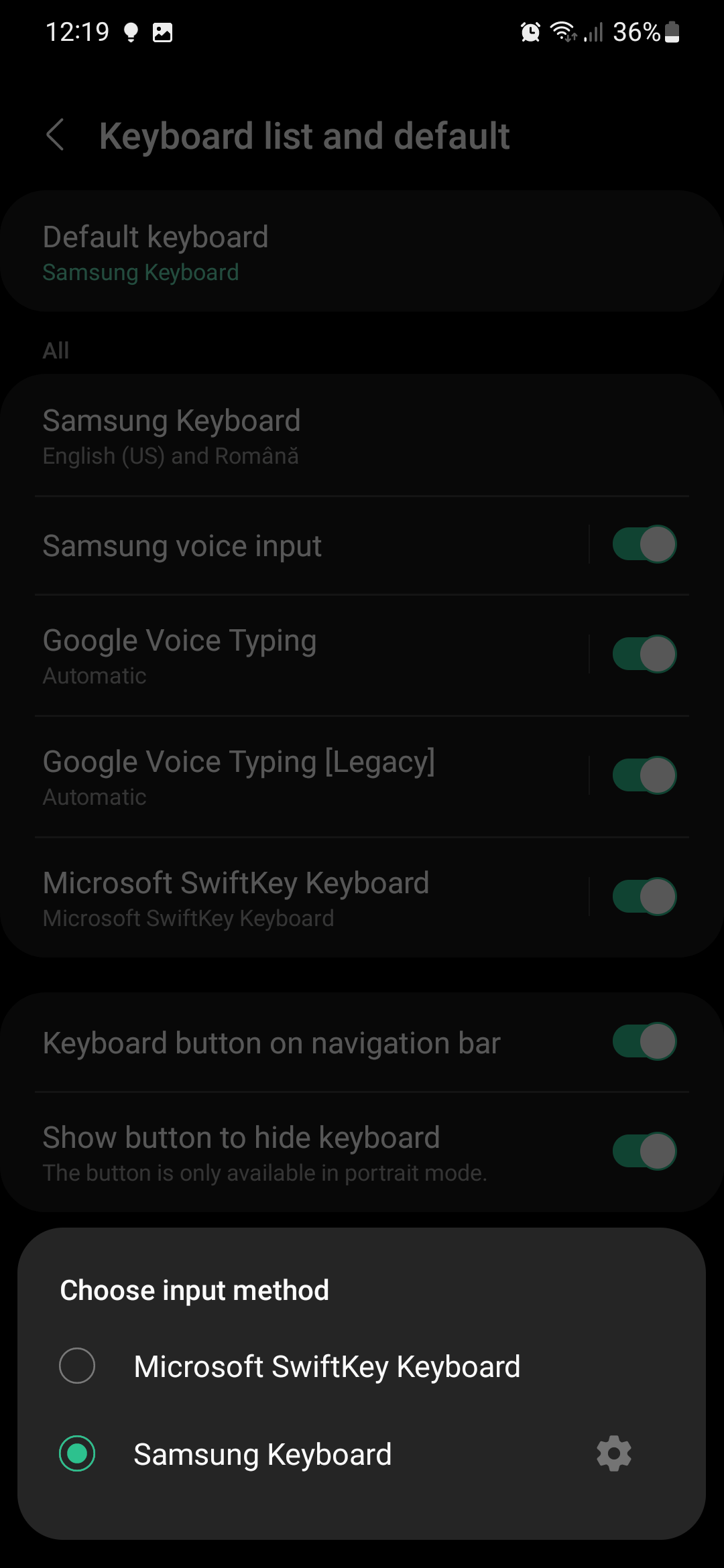Screen dimensions: 724x1568
Task: Turn off Samsung voice input
Action: [644, 544]
